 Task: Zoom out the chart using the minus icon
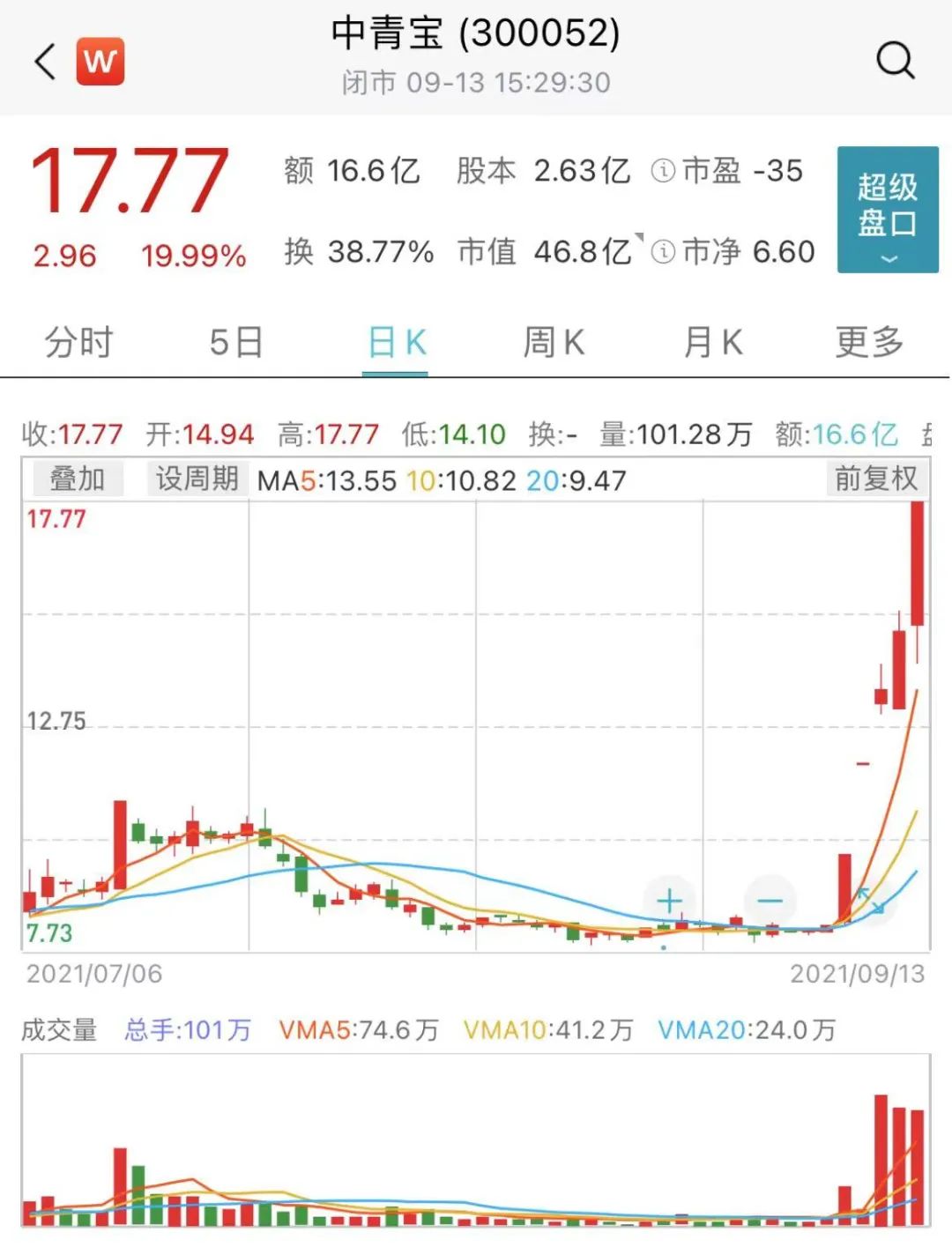(770, 901)
